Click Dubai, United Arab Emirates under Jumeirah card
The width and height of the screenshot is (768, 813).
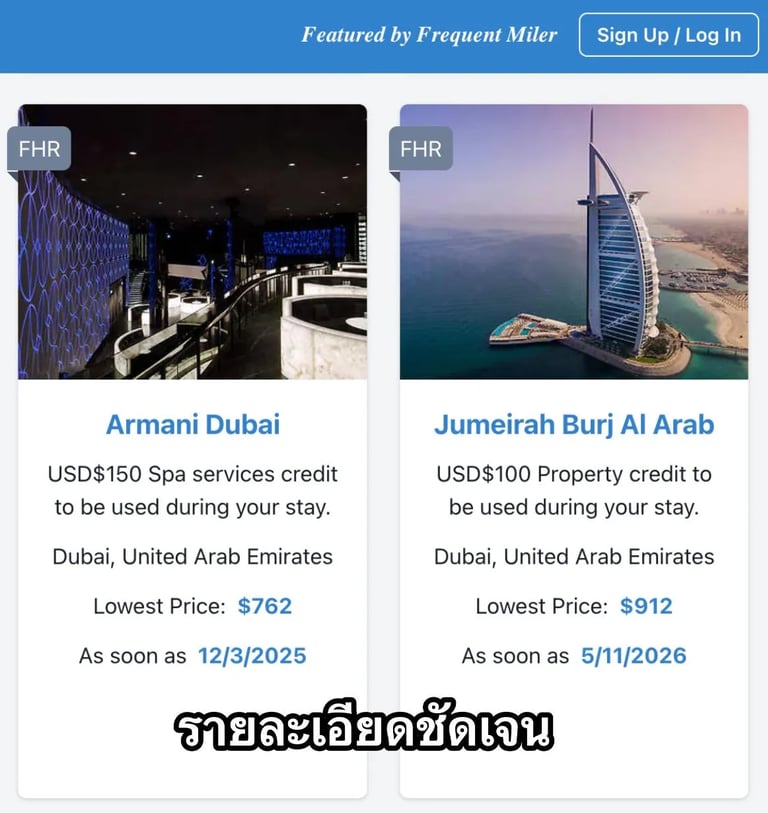(574, 557)
